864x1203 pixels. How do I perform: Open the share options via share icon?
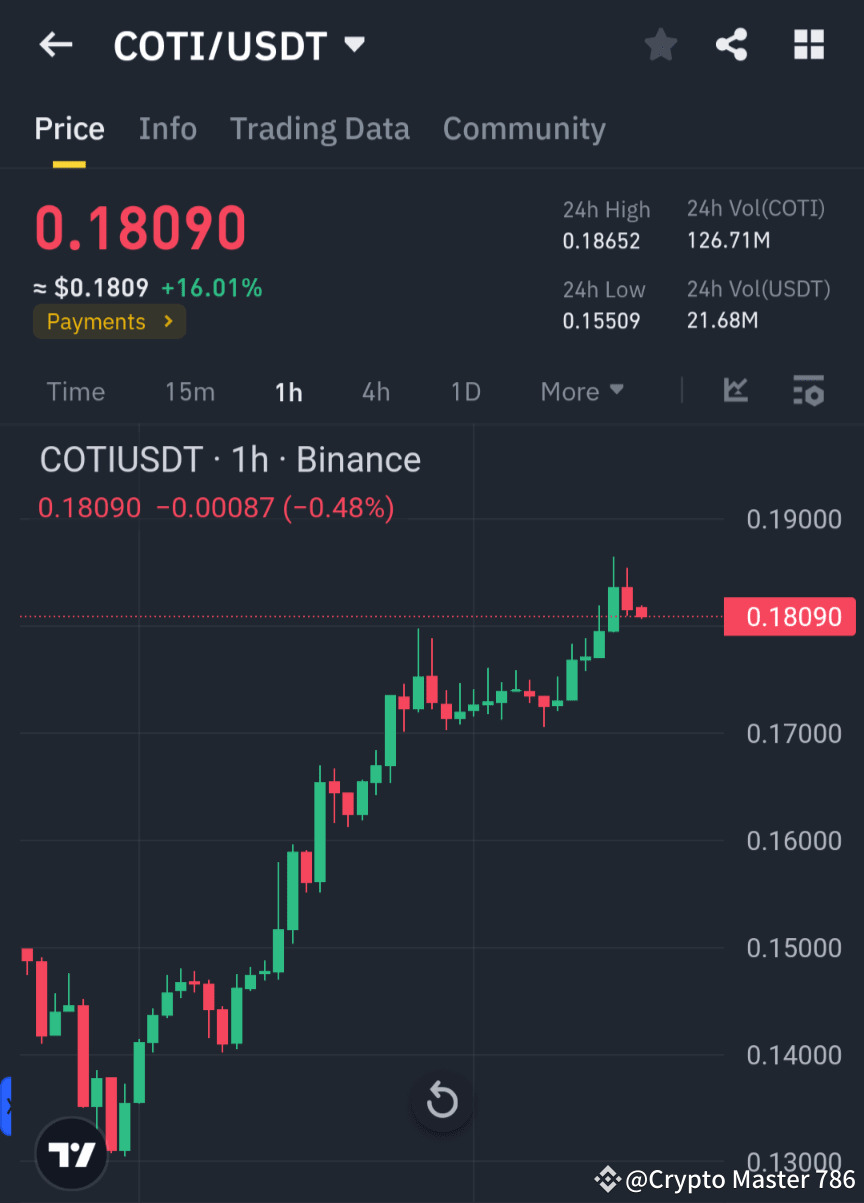pos(731,44)
